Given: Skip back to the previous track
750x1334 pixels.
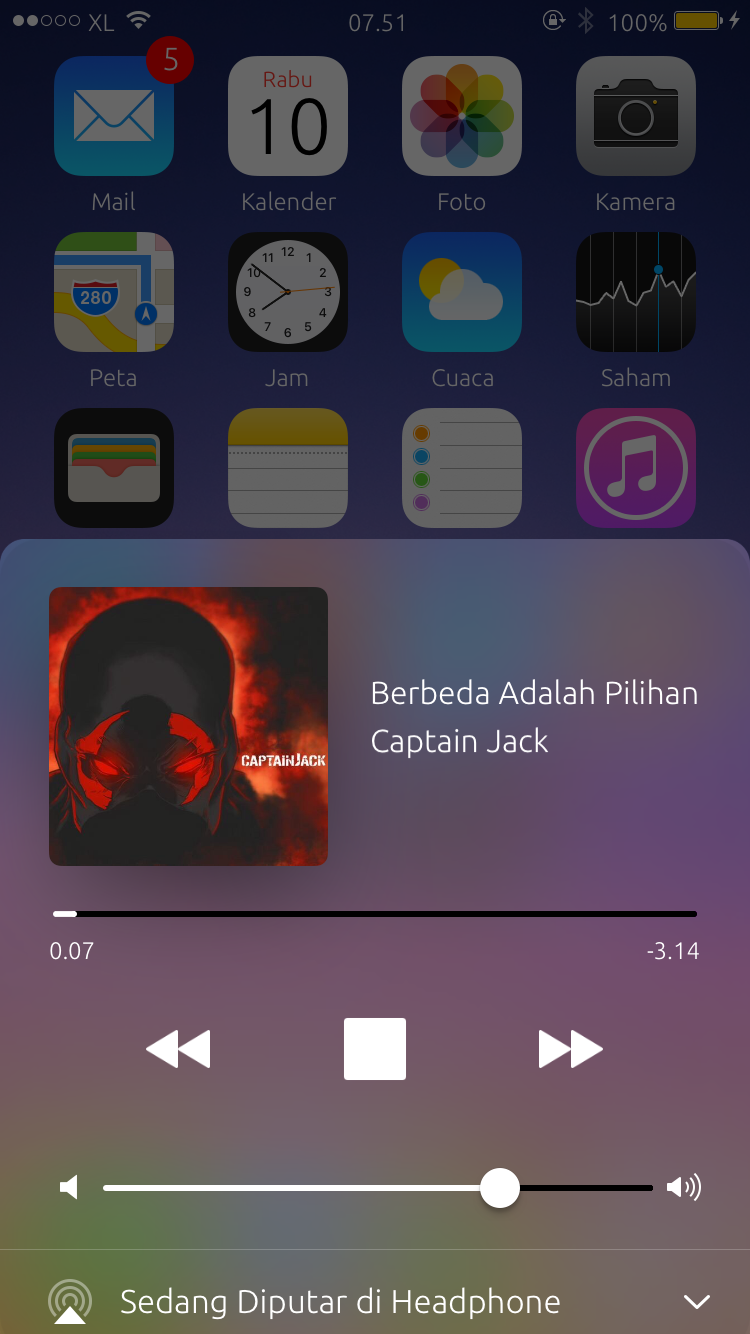Looking at the screenshot, I should 178,1049.
